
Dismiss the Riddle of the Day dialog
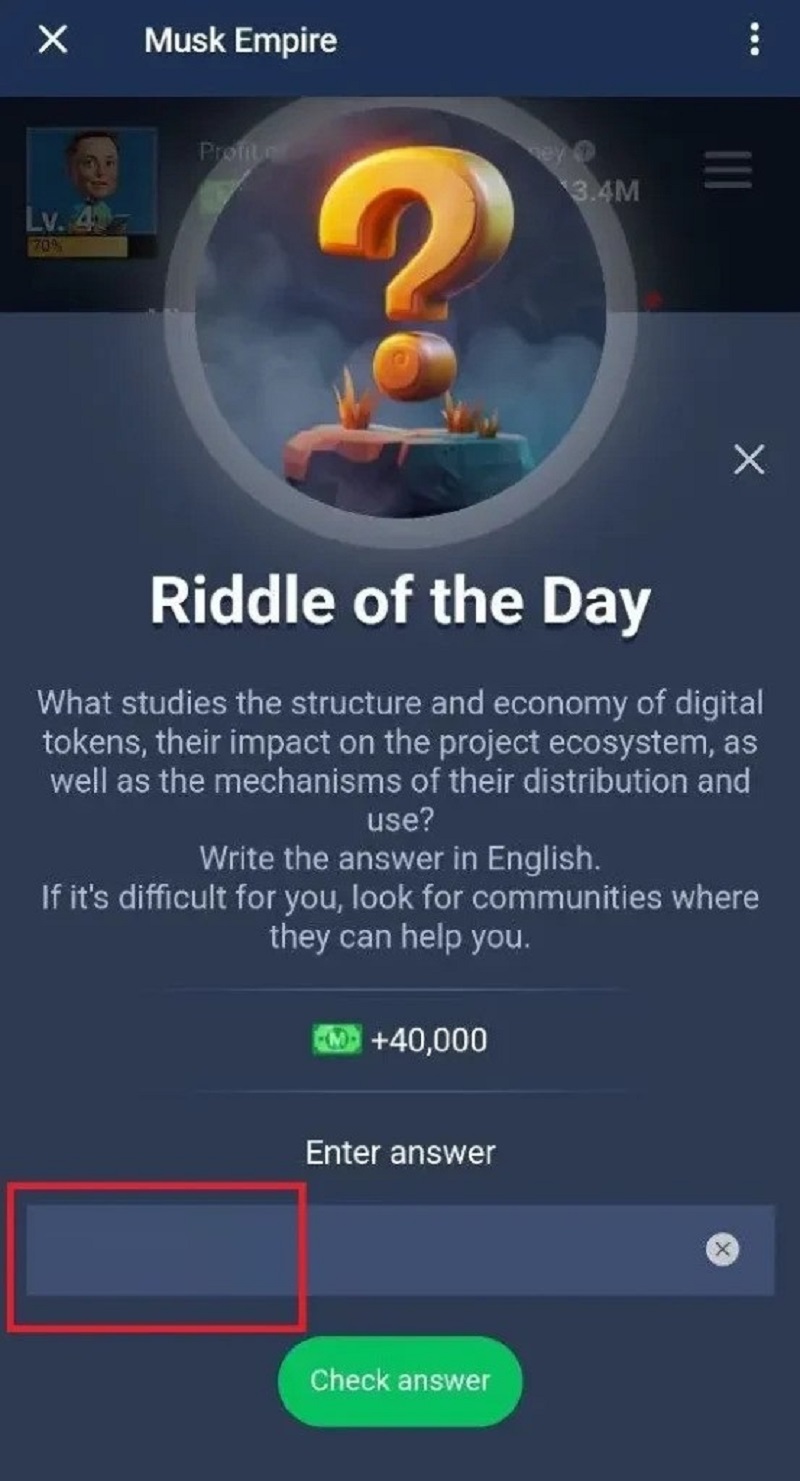point(749,460)
